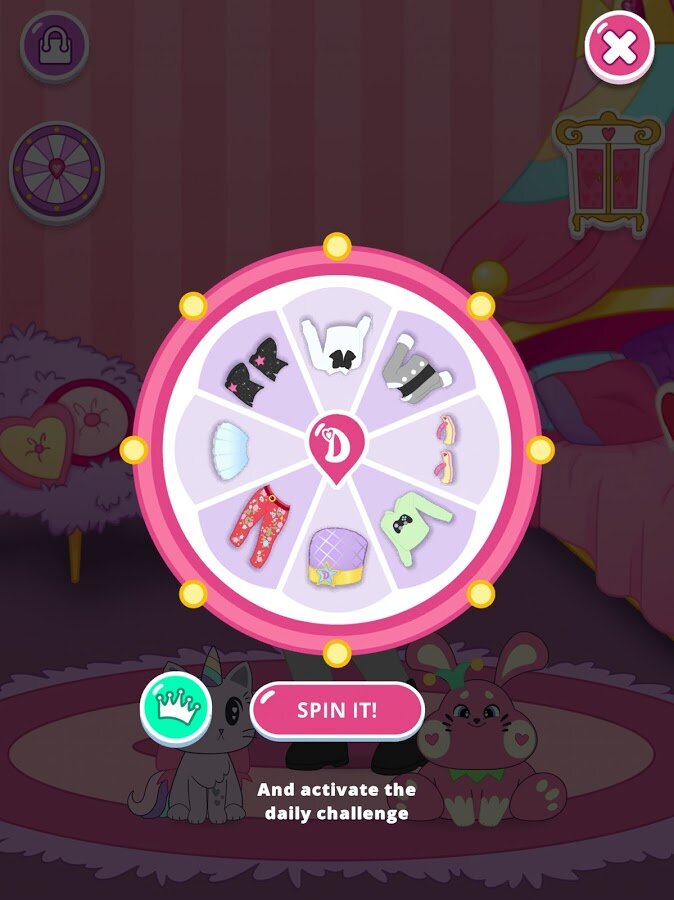This screenshot has width=674, height=900.
Task: Open the shopping bag icon
Action: pos(54,46)
